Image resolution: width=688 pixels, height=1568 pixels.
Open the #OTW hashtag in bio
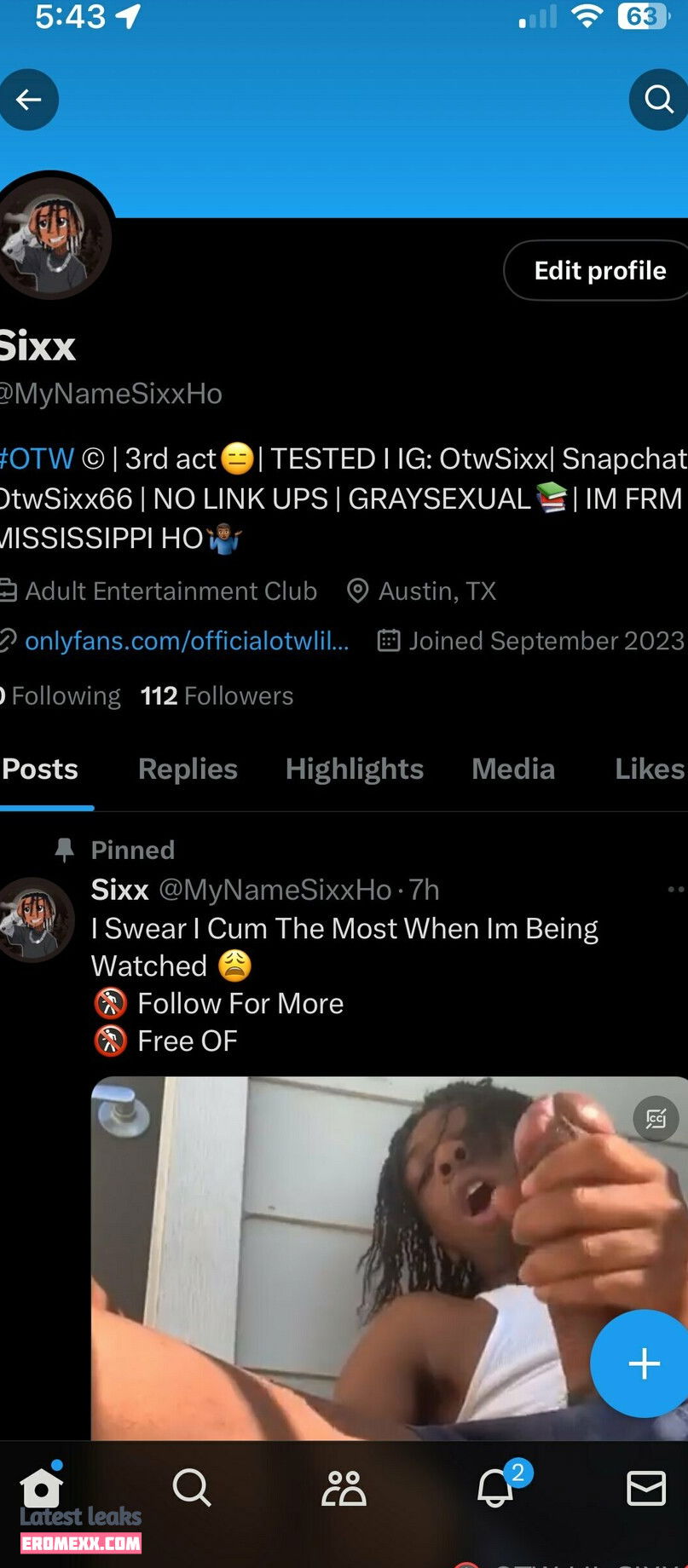37,458
